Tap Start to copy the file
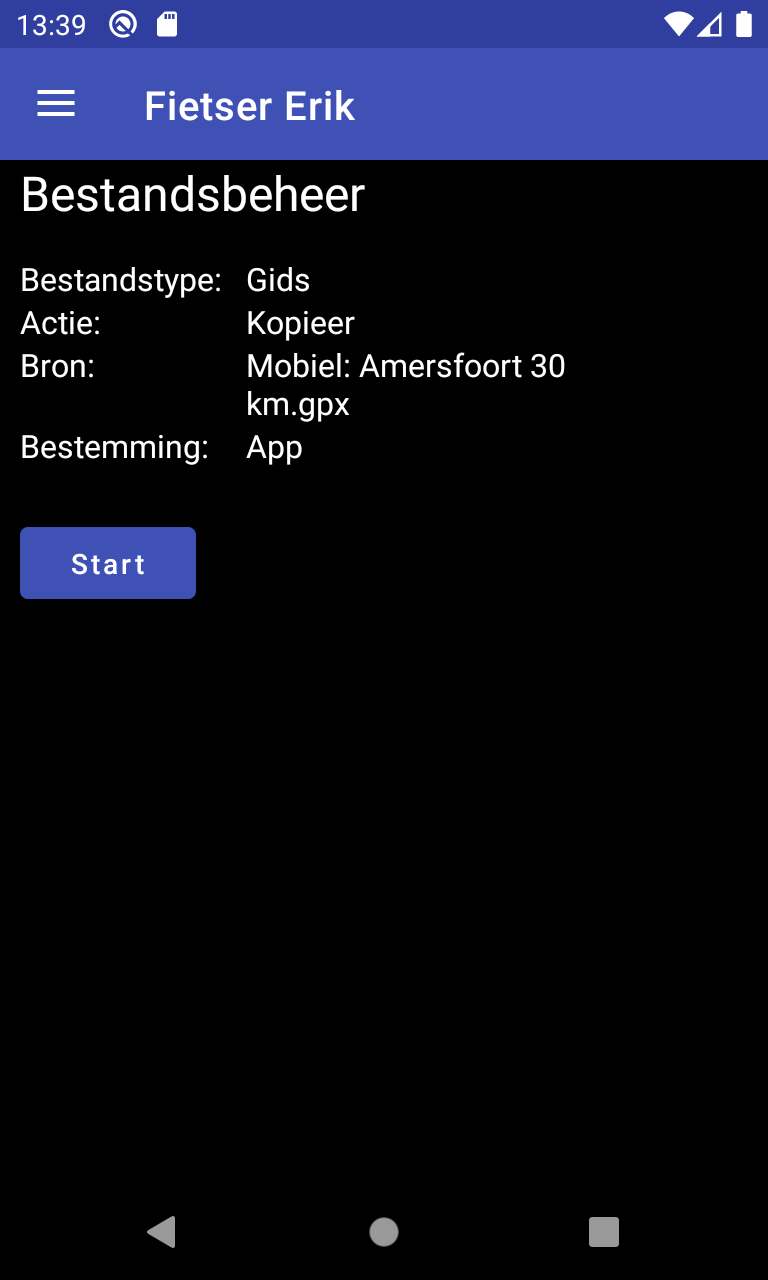 click(x=108, y=563)
